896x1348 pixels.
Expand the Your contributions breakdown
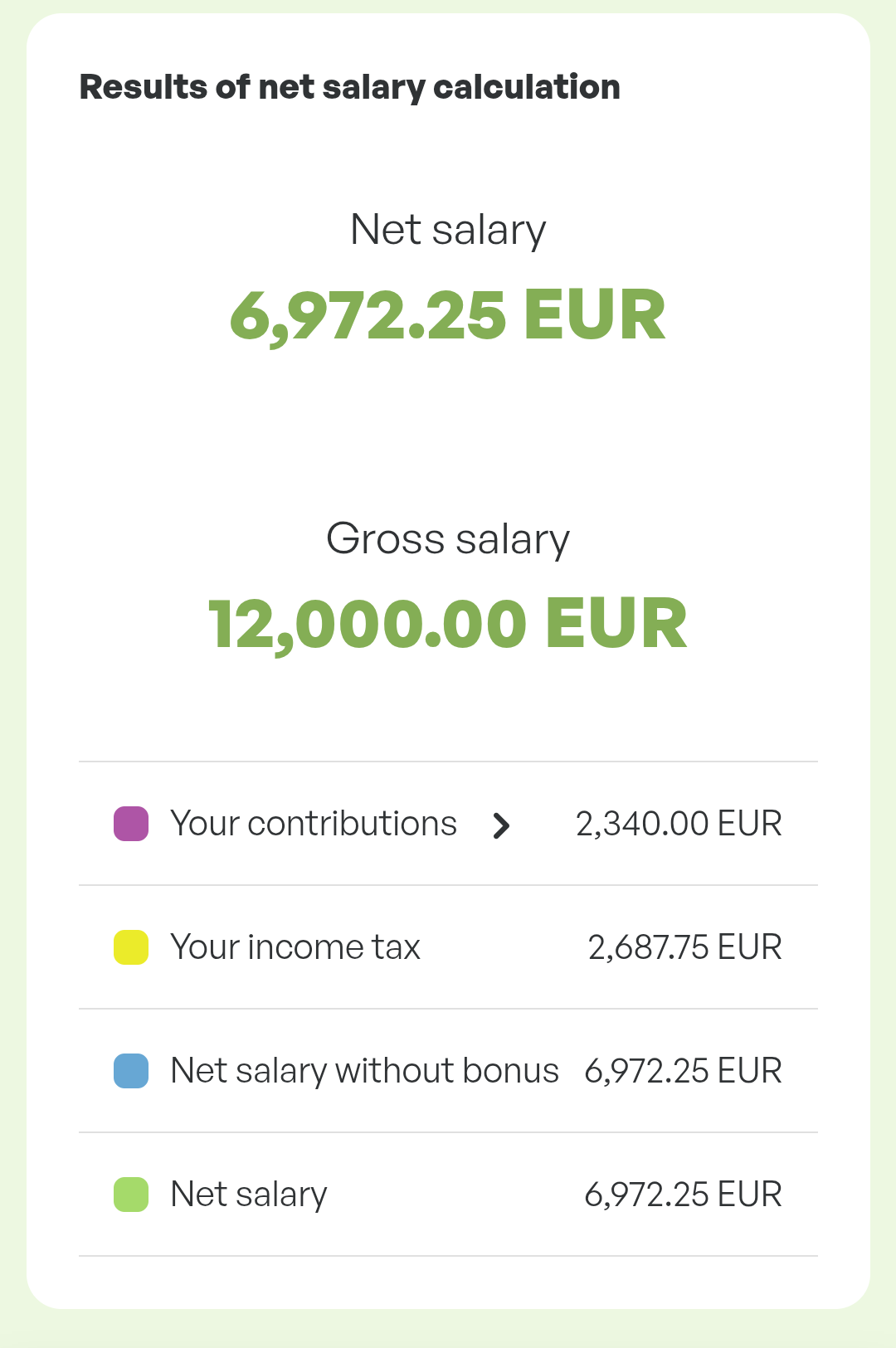[500, 825]
